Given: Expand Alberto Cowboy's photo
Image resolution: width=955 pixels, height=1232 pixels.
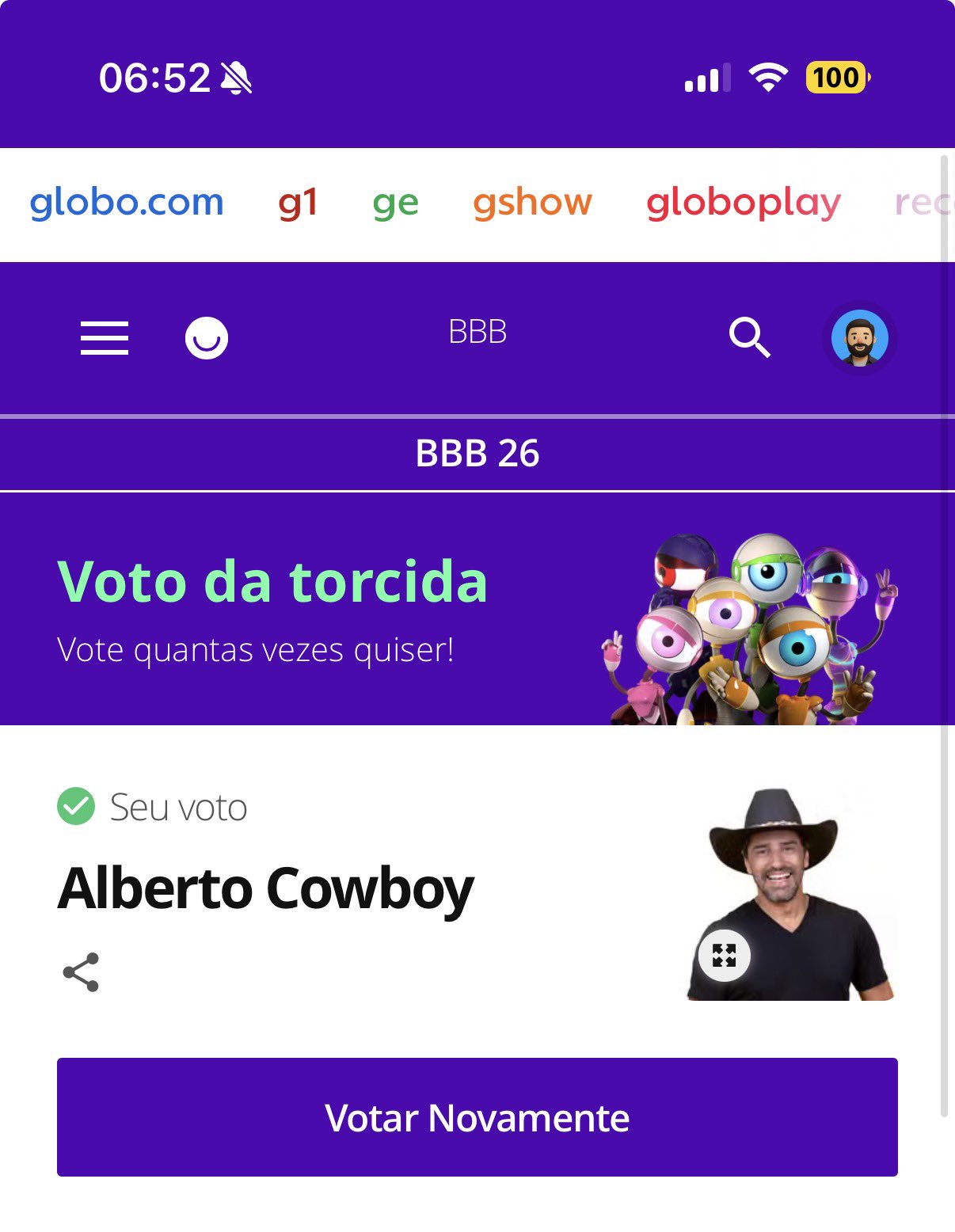Looking at the screenshot, I should click(724, 956).
